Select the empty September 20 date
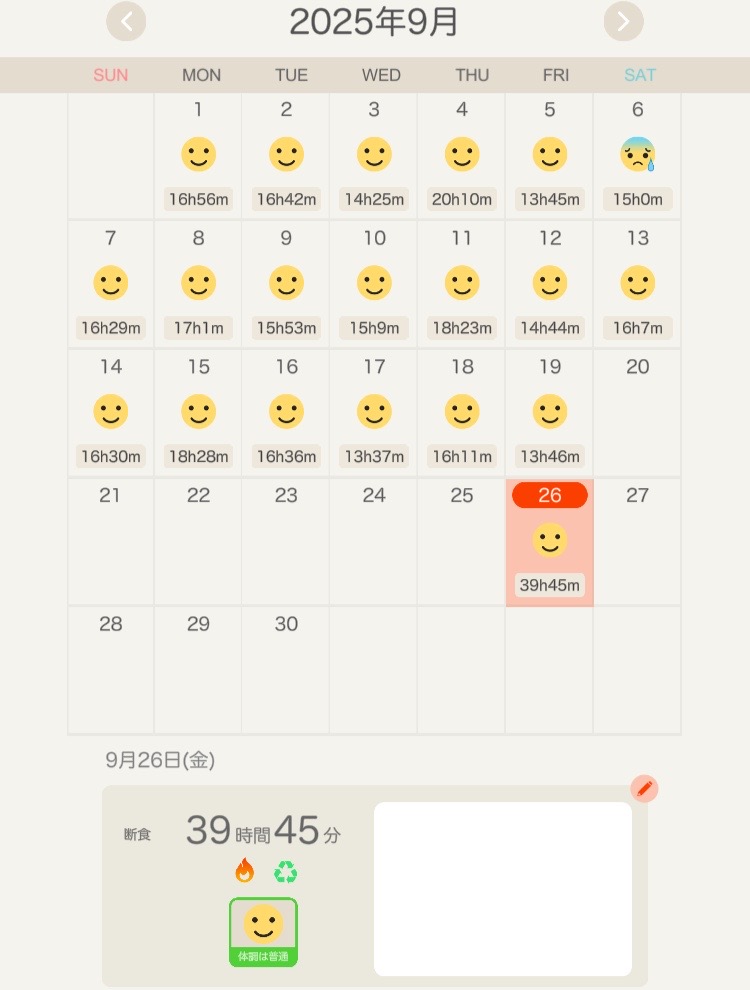Image resolution: width=750 pixels, height=990 pixels. (x=637, y=412)
